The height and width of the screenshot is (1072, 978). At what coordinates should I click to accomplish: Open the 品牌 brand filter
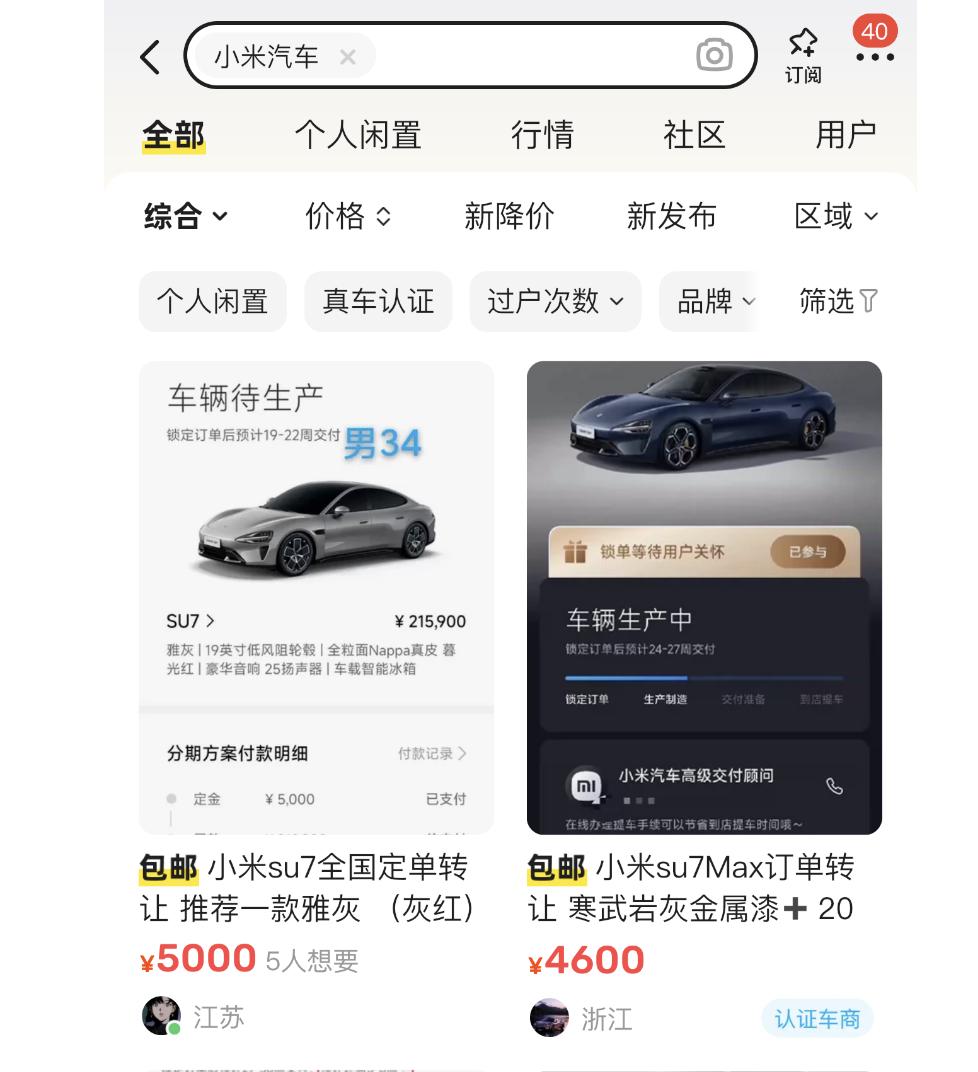[716, 301]
